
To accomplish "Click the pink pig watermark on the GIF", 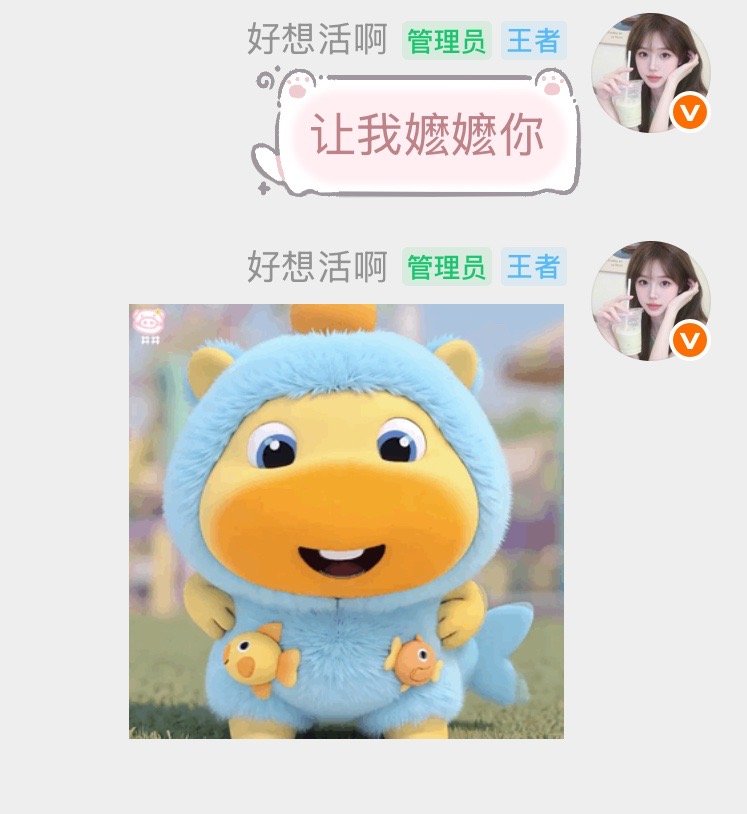I will [147, 322].
